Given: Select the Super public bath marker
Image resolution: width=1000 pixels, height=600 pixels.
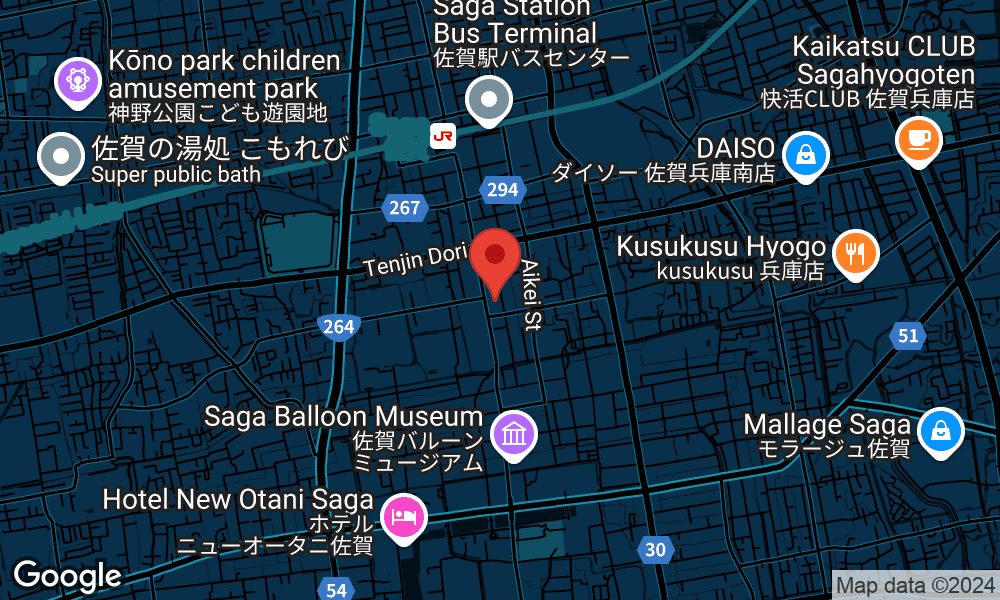Looking at the screenshot, I should tap(61, 156).
